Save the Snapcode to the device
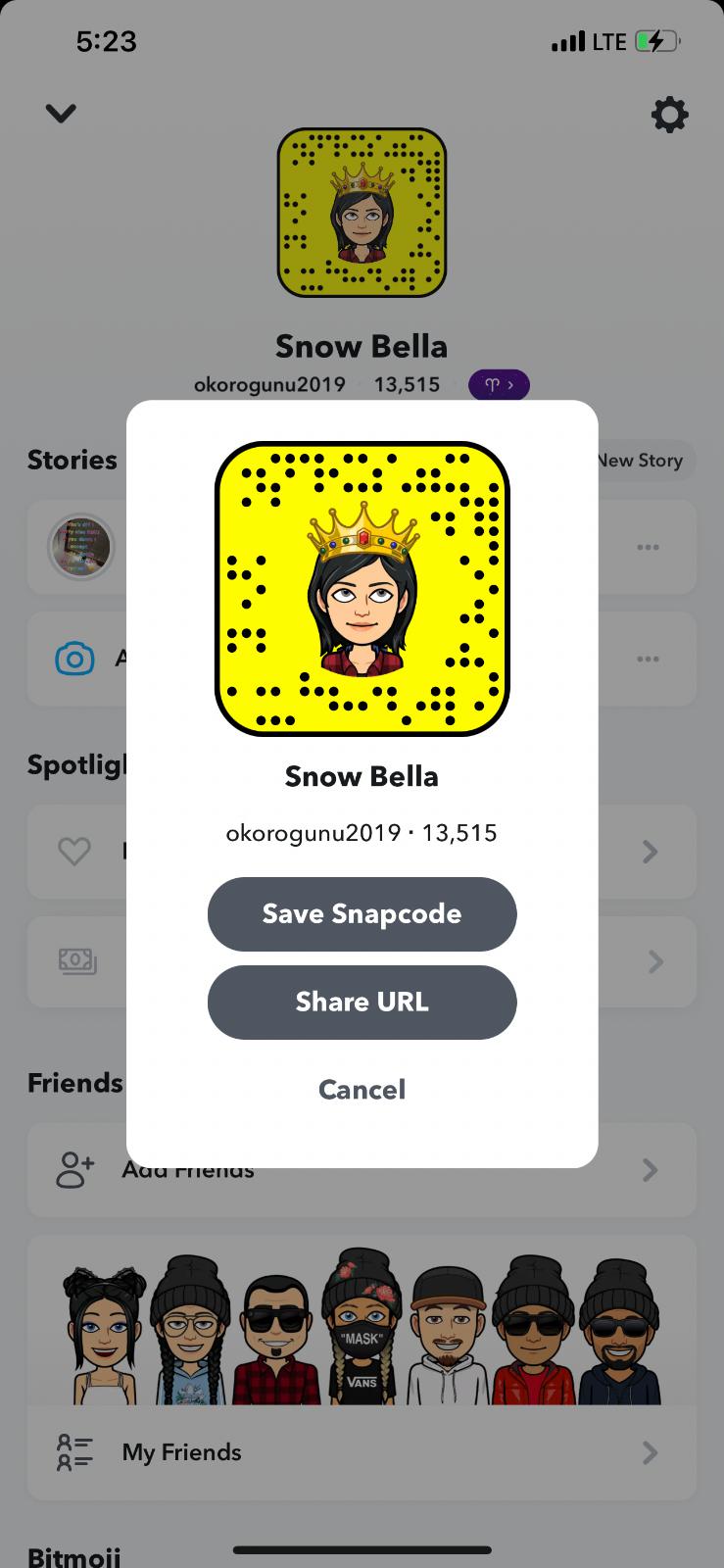 click(x=362, y=913)
